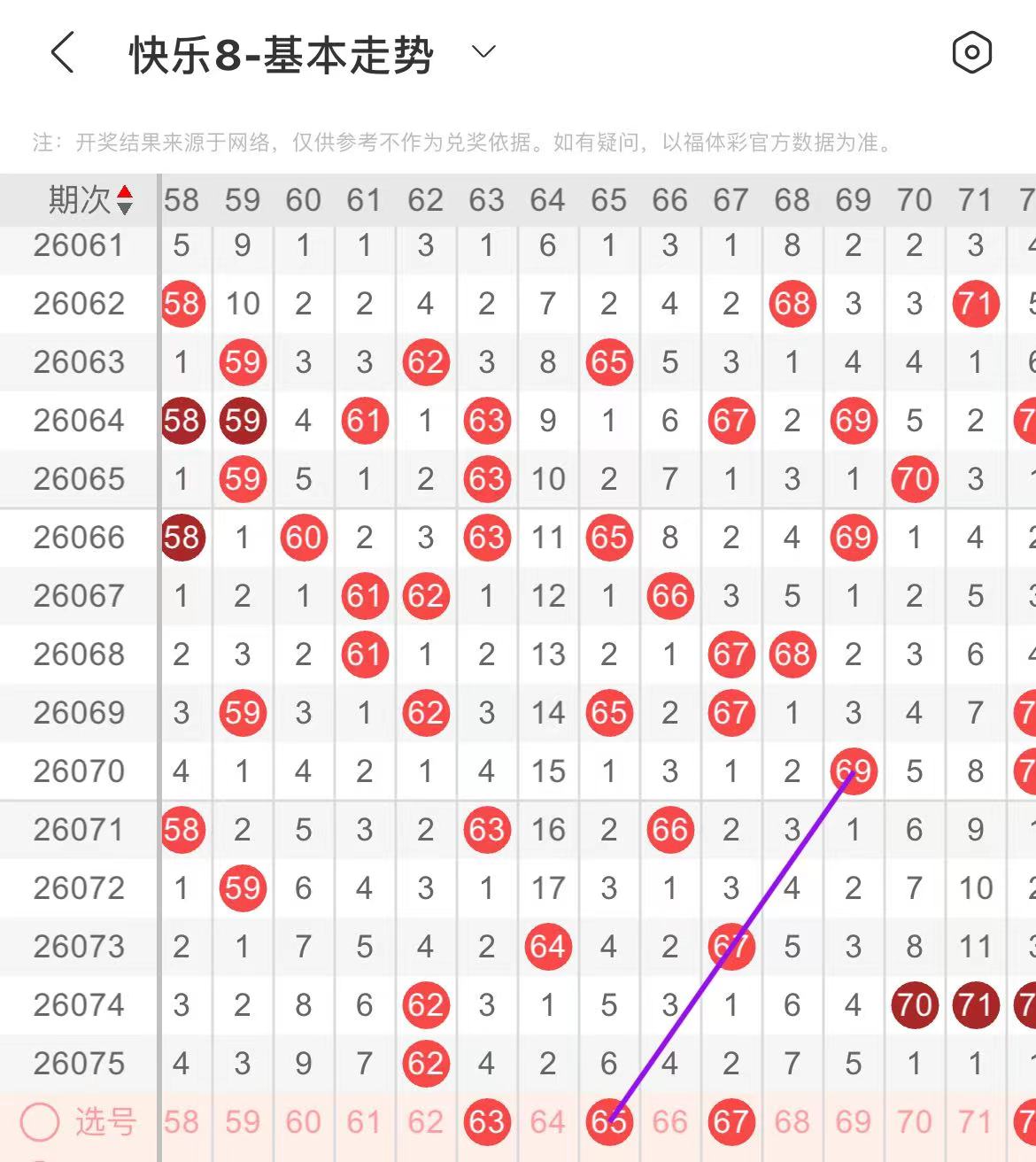Deselect number 67 in the 选号 row
This screenshot has width=1036, height=1162.
(x=731, y=1122)
